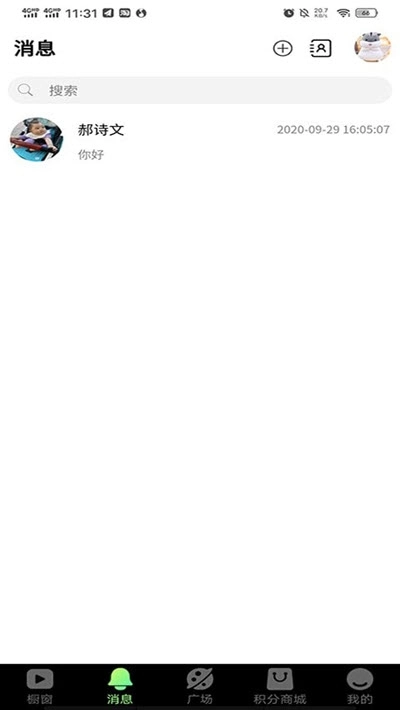Go to the 广场 tab
The height and width of the screenshot is (710, 400).
[200, 687]
